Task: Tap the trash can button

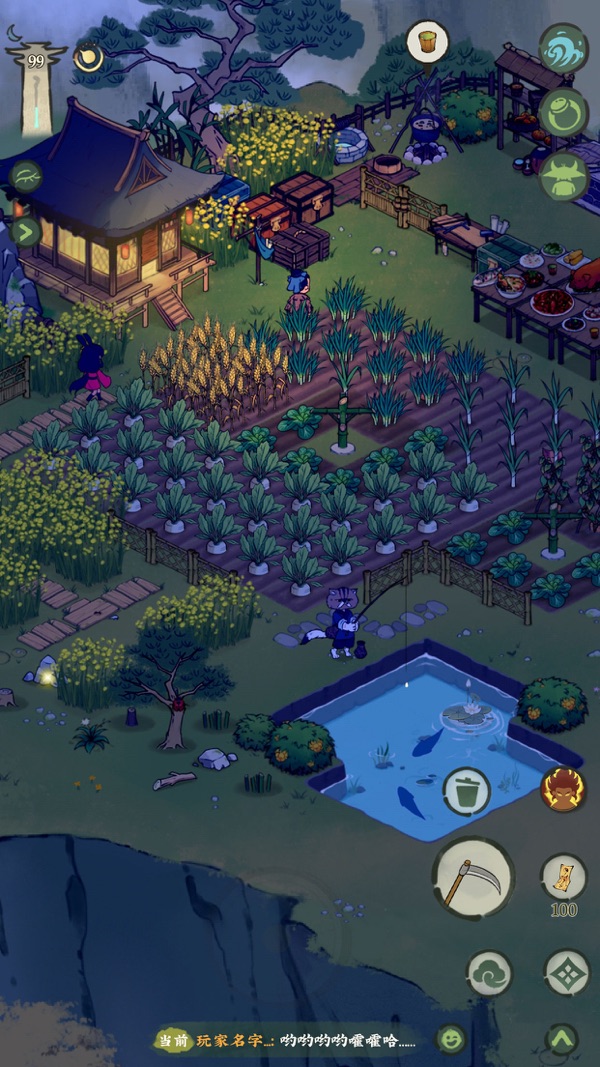Action: coord(465,791)
